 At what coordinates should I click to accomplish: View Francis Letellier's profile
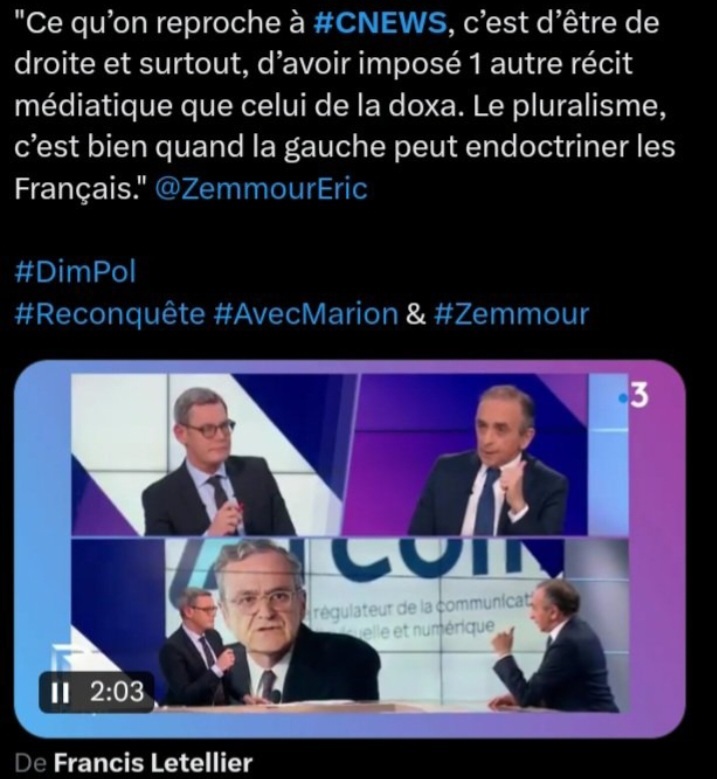point(152,764)
